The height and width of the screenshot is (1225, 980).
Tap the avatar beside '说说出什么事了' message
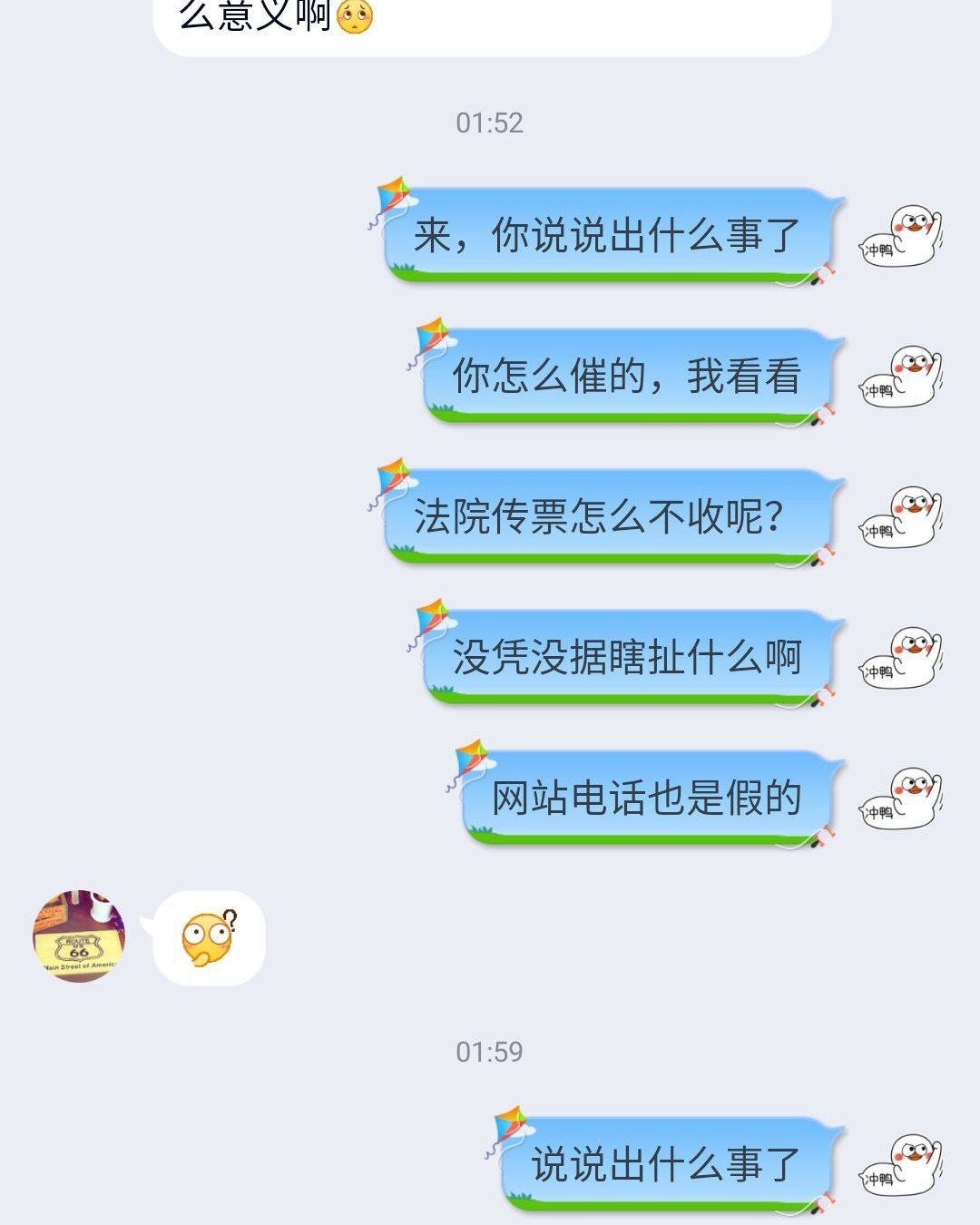tap(901, 1165)
